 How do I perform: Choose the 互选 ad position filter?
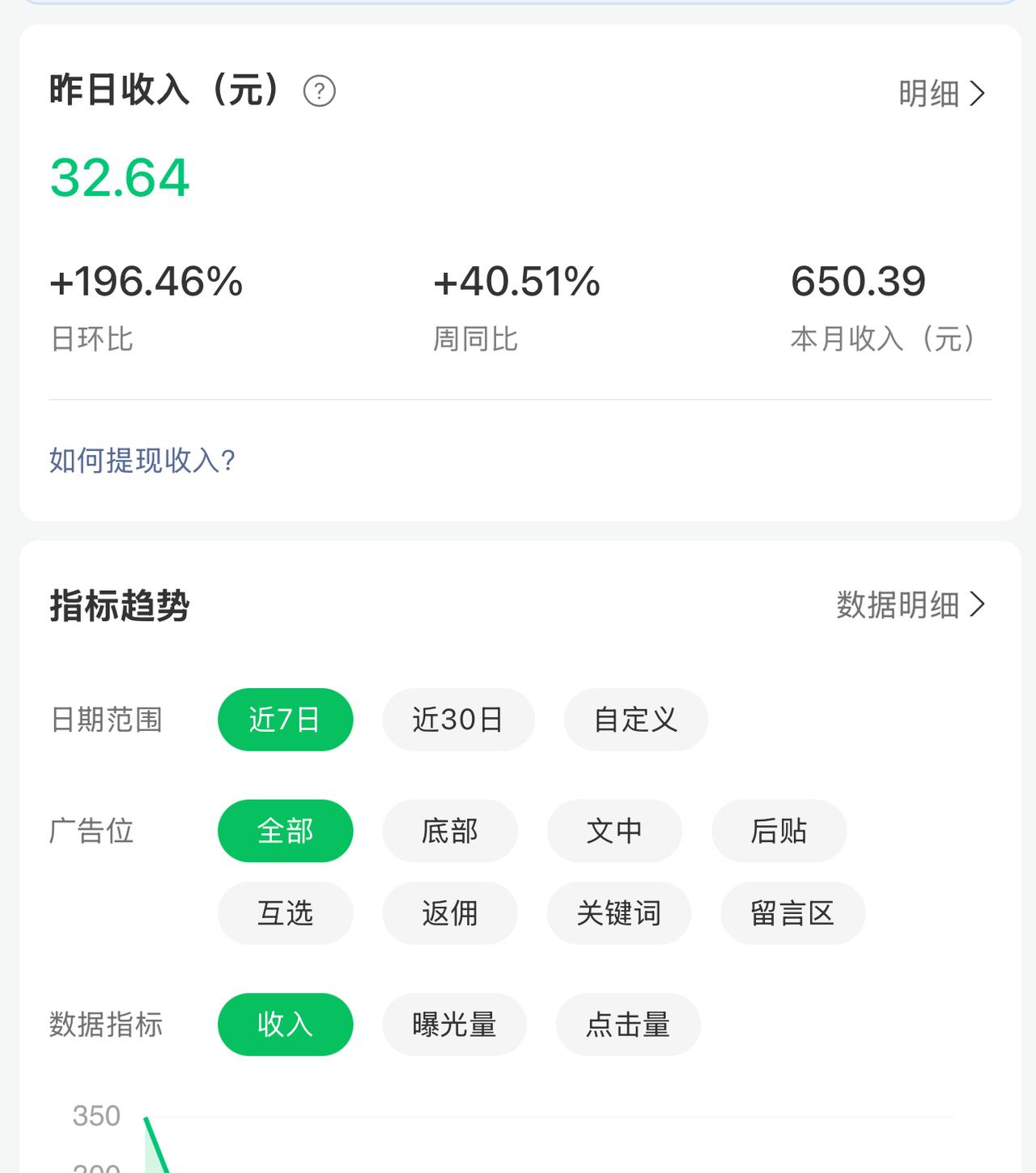(x=285, y=913)
